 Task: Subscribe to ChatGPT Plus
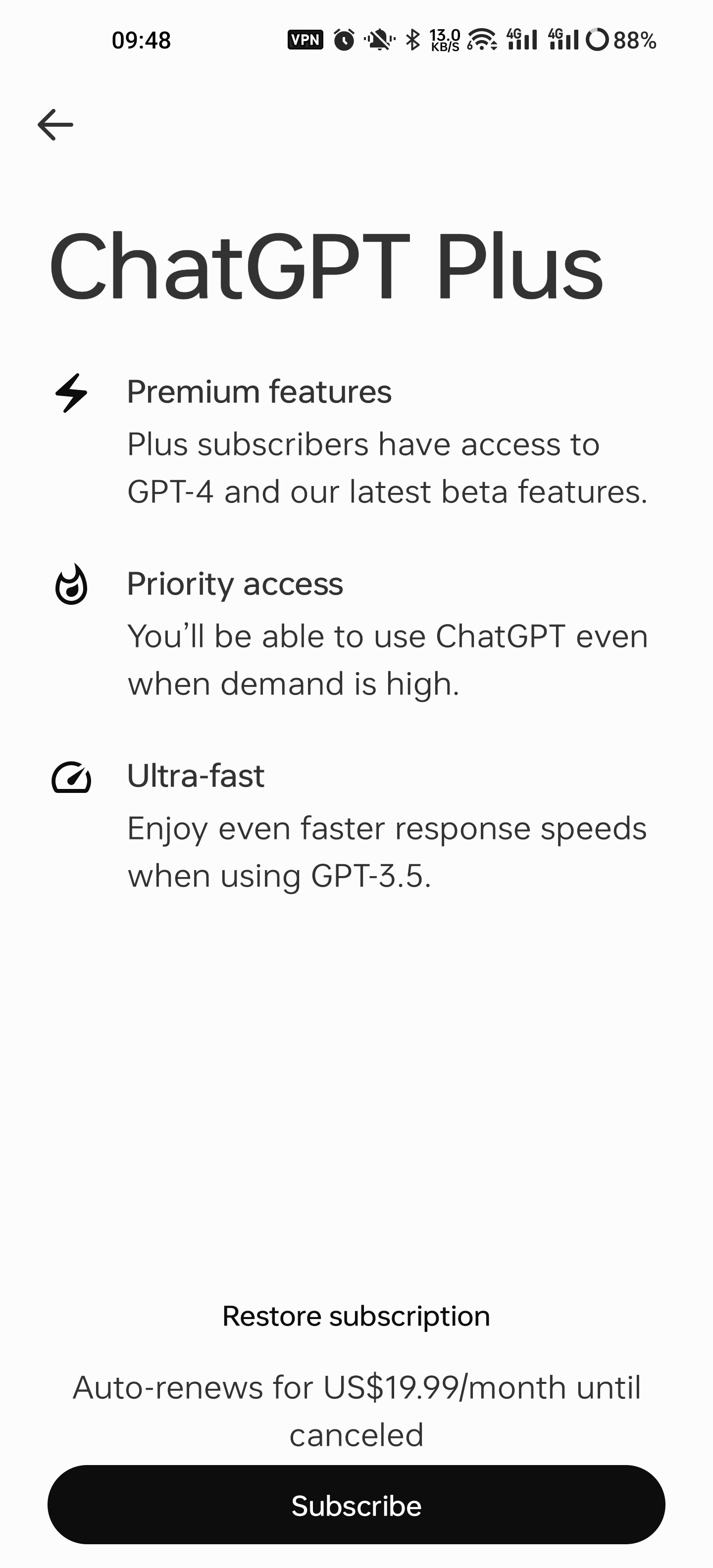356,1505
